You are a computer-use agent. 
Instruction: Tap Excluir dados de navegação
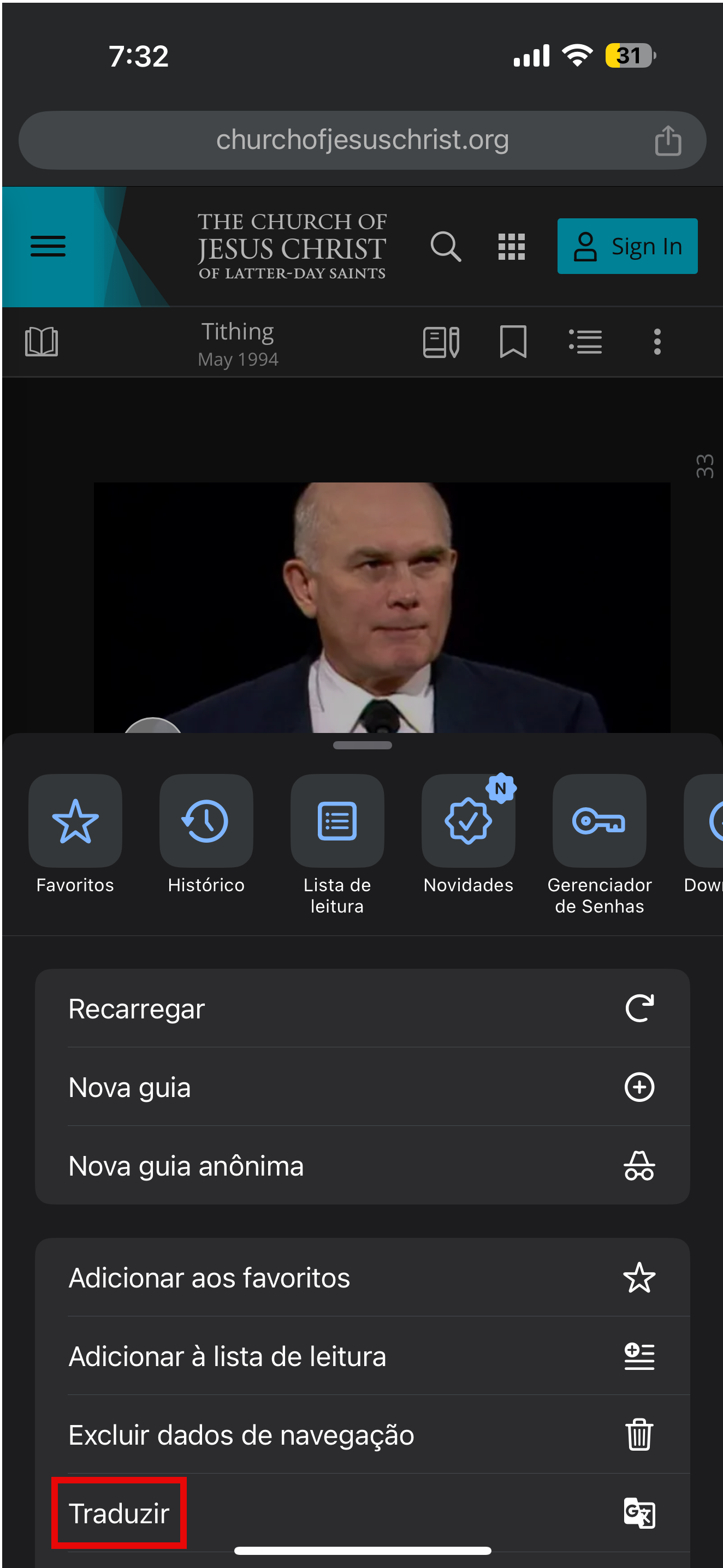pos(362,1435)
